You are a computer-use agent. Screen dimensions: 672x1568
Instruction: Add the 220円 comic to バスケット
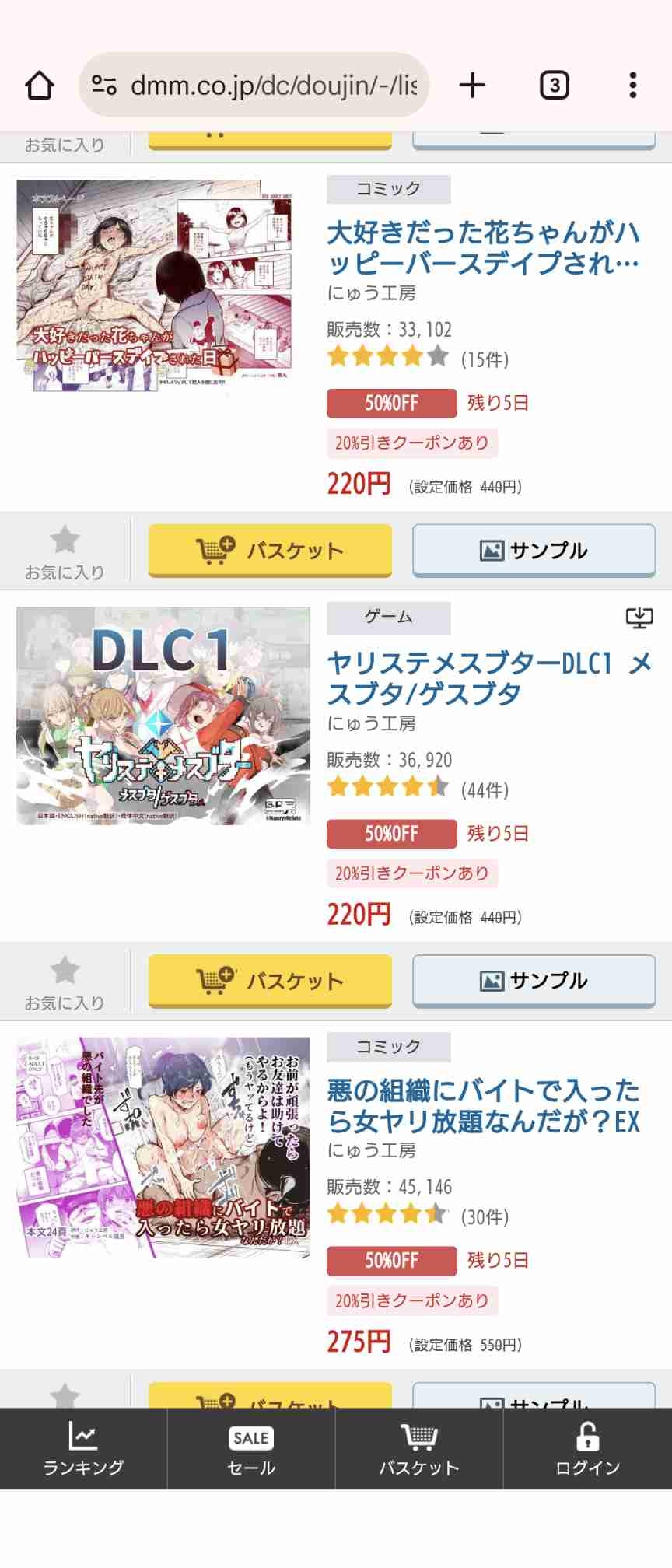[270, 550]
